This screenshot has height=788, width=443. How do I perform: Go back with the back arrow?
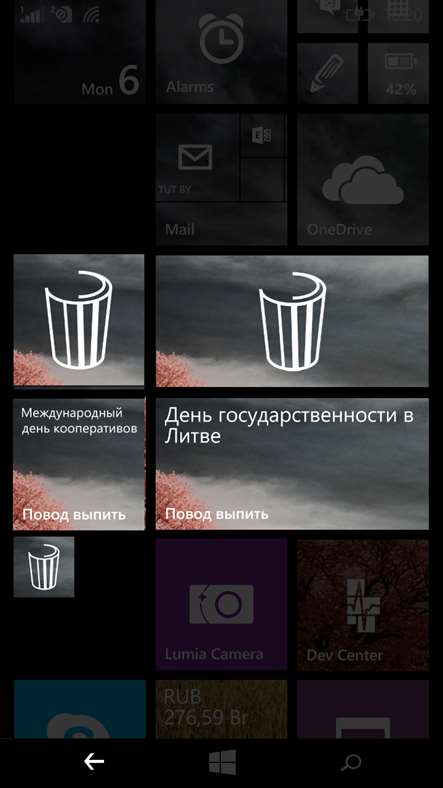pos(94,762)
